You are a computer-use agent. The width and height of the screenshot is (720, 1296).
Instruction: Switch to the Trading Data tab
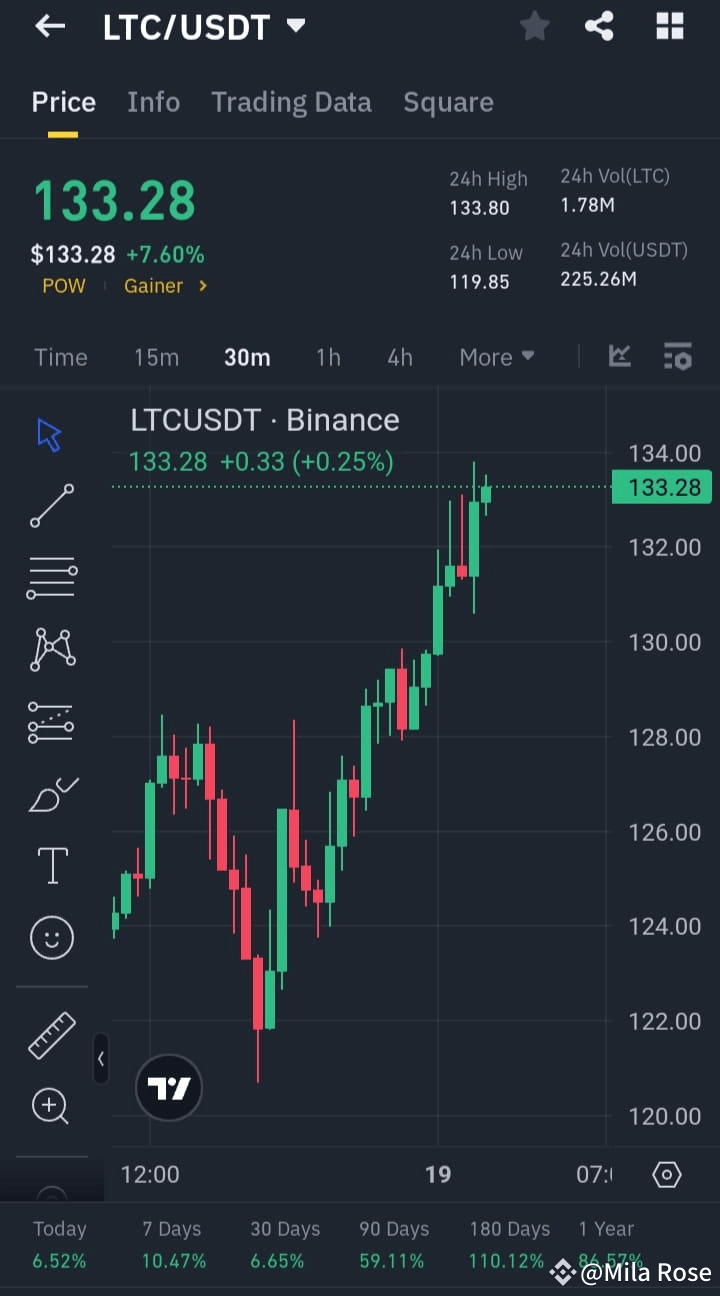pyautogui.click(x=291, y=101)
